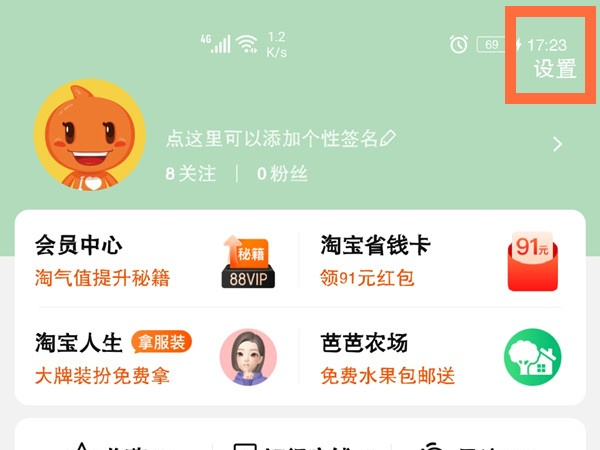Viewport: 600px width, 450px height.
Task: Add a personal signature via pencil text
Action: tap(281, 139)
